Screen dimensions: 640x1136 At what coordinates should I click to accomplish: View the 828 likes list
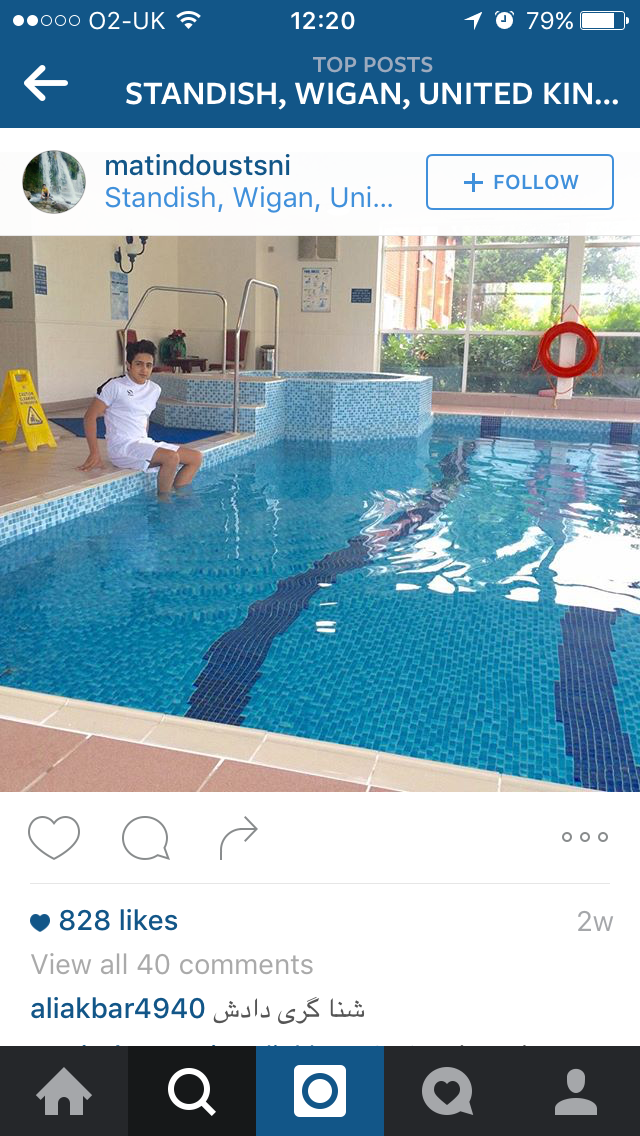click(x=117, y=921)
